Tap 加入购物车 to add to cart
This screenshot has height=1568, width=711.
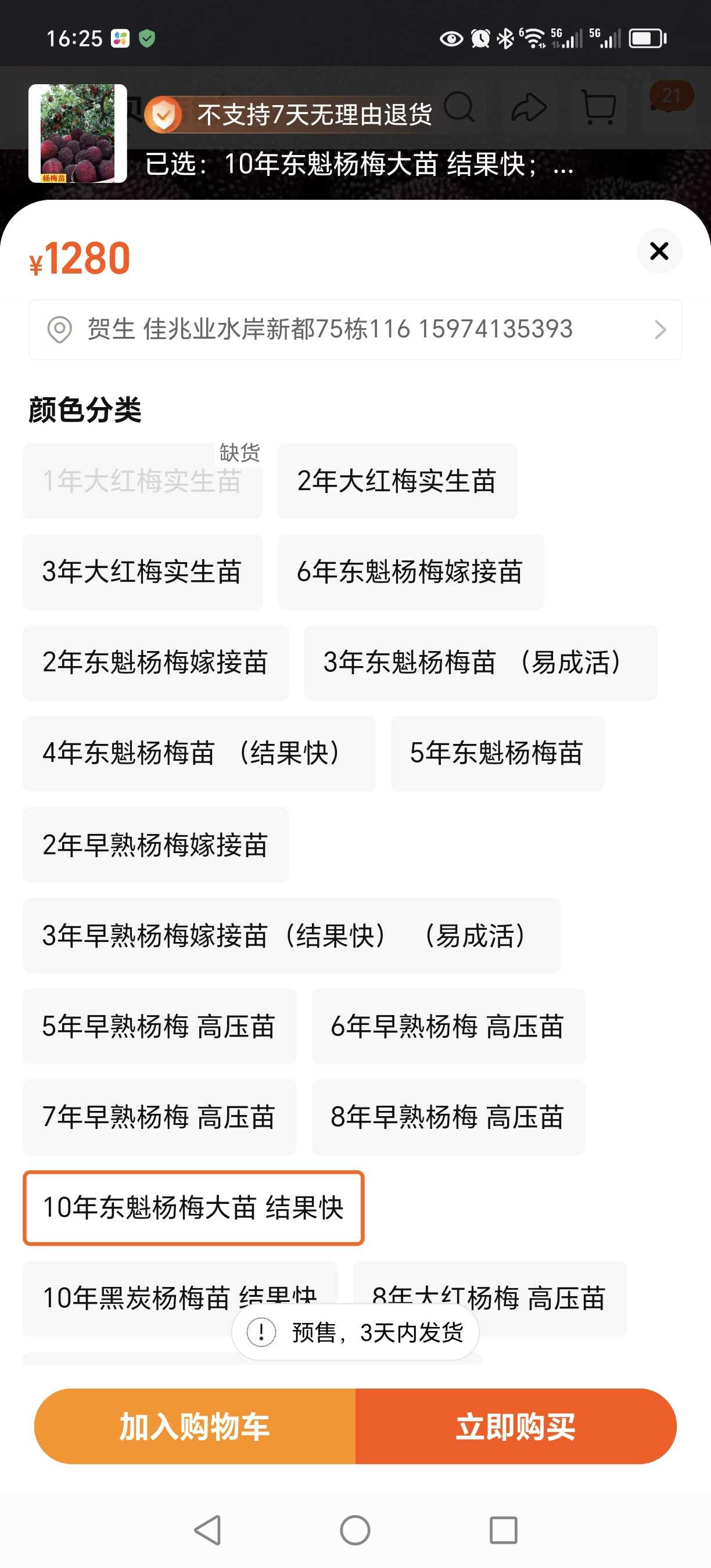(x=195, y=1426)
